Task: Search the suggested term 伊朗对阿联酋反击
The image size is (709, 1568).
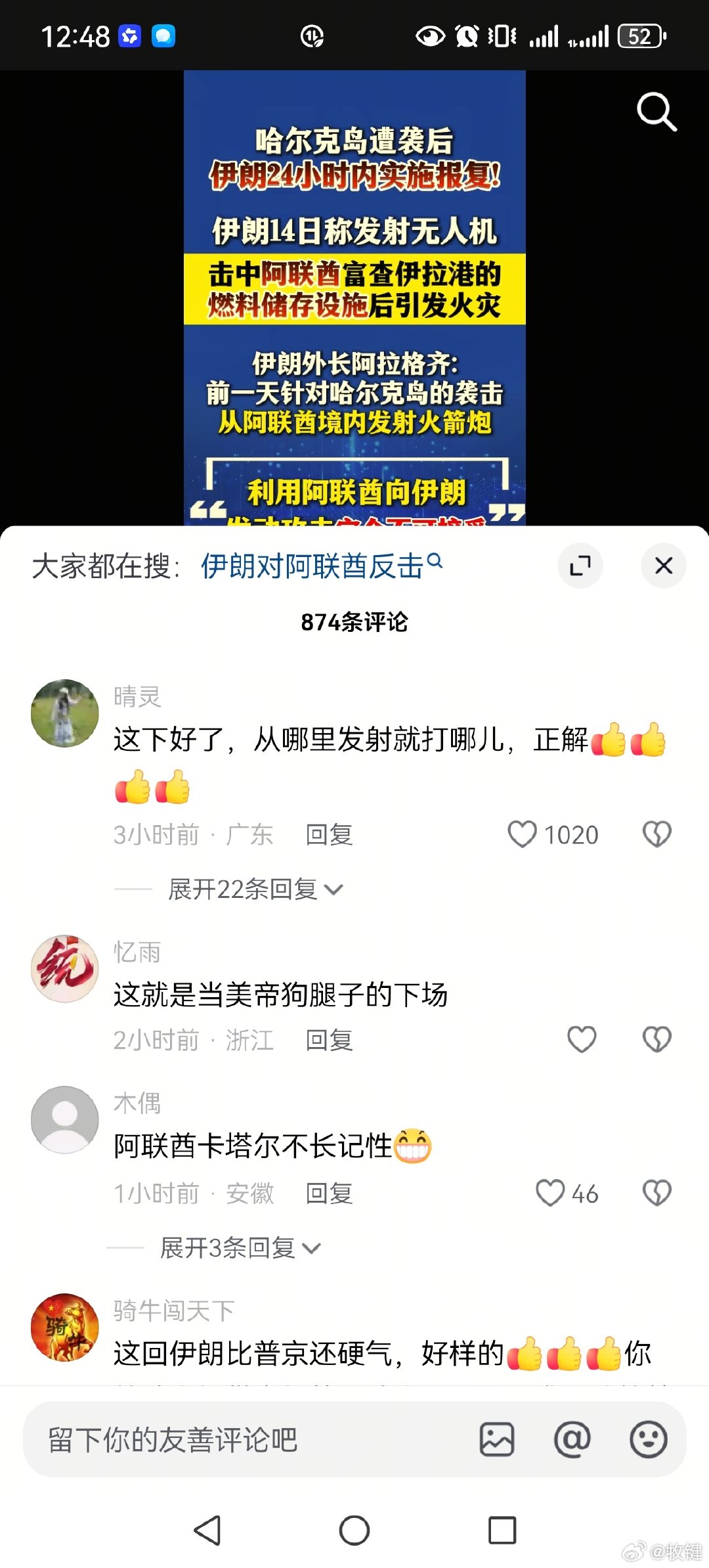Action: (x=320, y=566)
